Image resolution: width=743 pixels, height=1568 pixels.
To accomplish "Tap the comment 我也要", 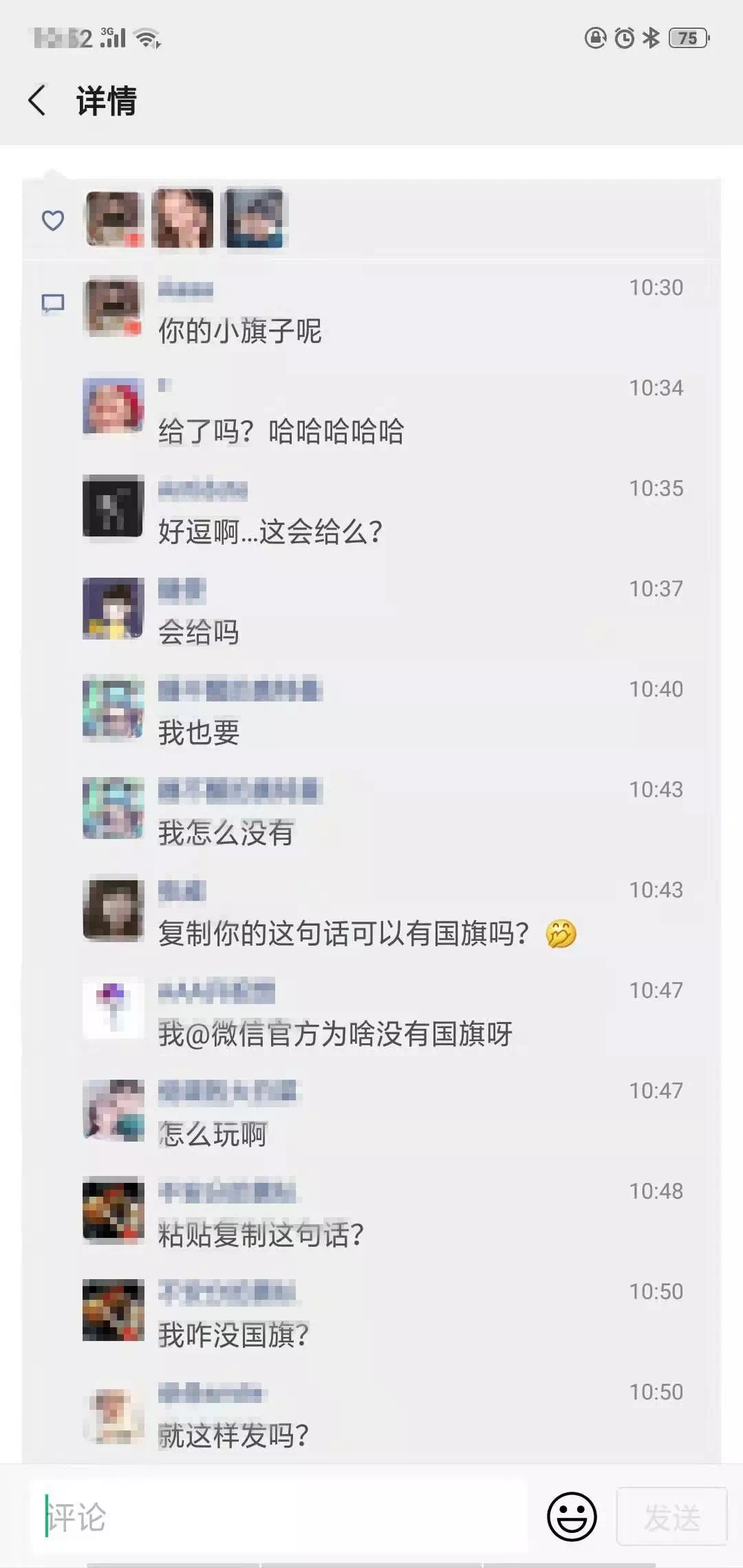I will pos(199,732).
